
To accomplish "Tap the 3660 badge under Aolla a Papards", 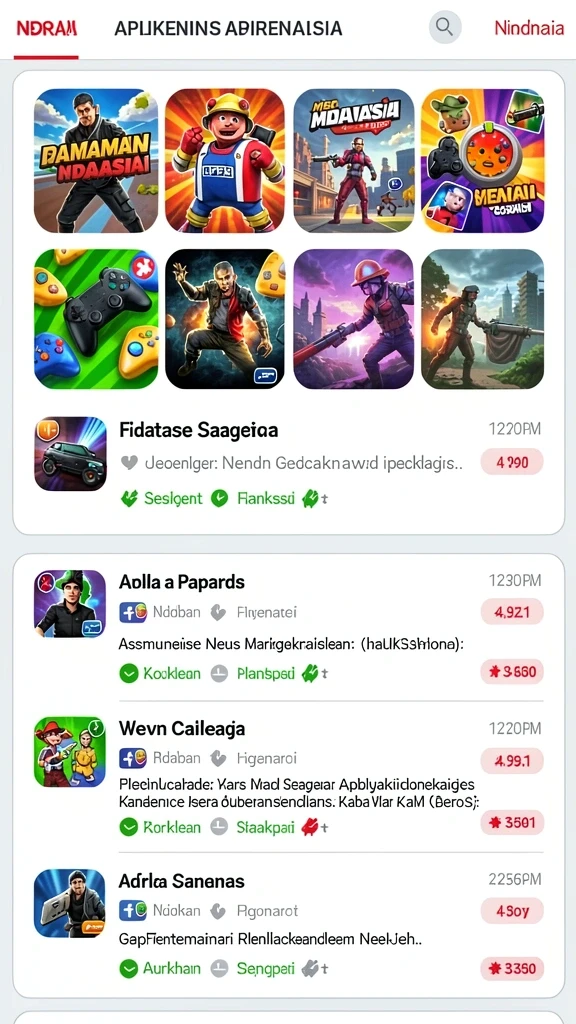I will pyautogui.click(x=512, y=671).
